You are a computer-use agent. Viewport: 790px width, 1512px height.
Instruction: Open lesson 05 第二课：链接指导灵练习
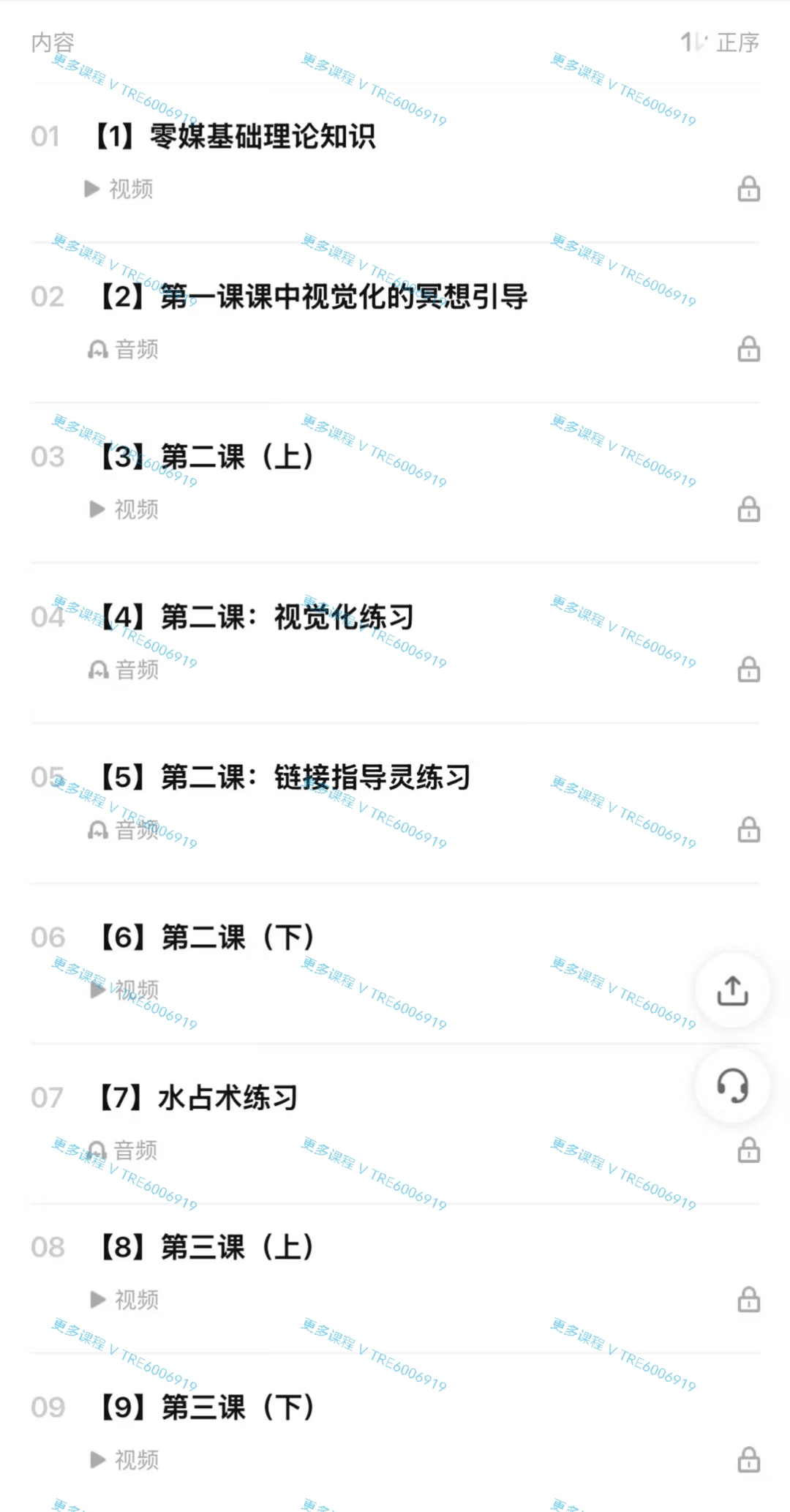point(395,804)
